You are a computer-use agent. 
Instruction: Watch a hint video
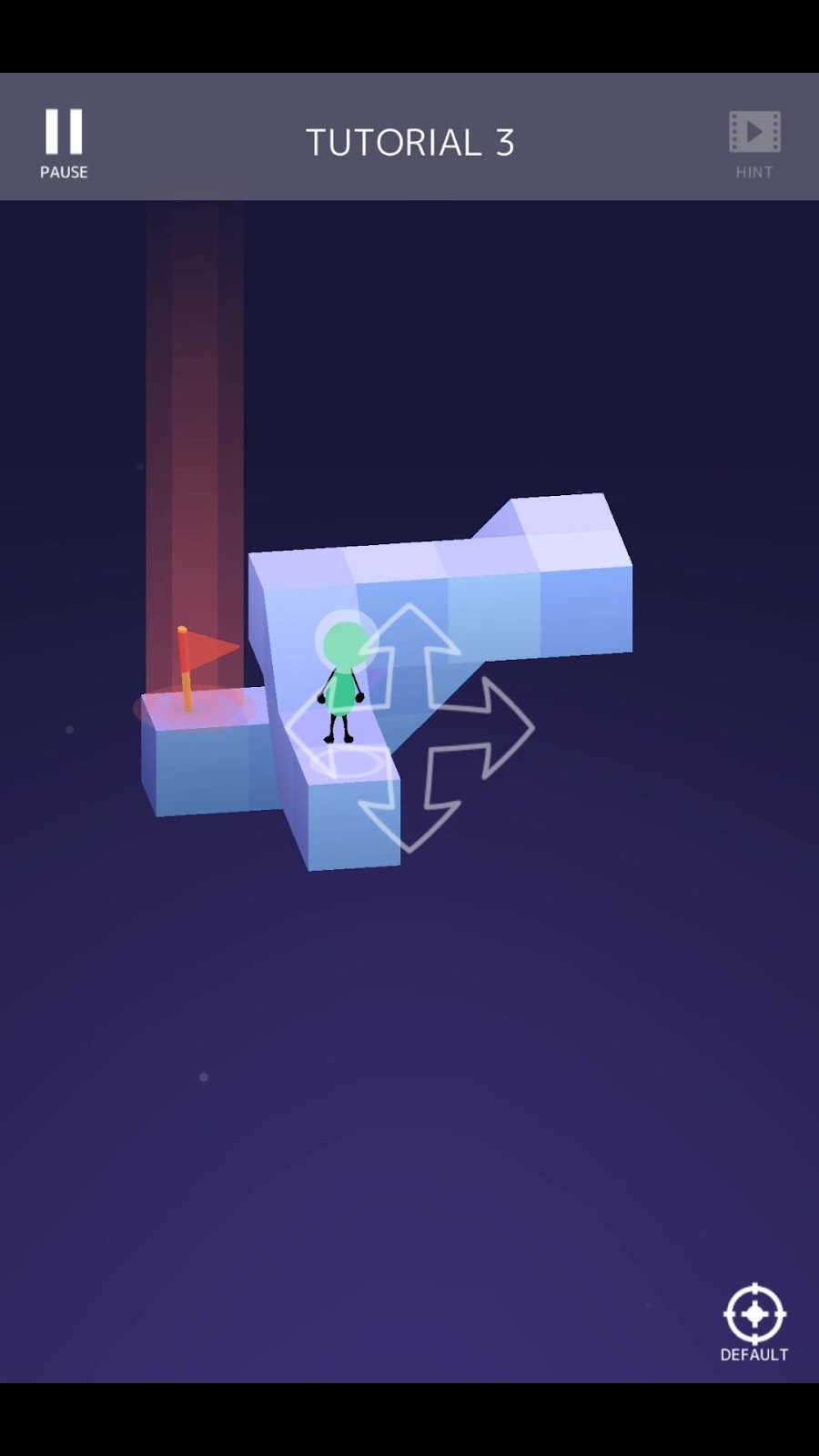tap(754, 144)
